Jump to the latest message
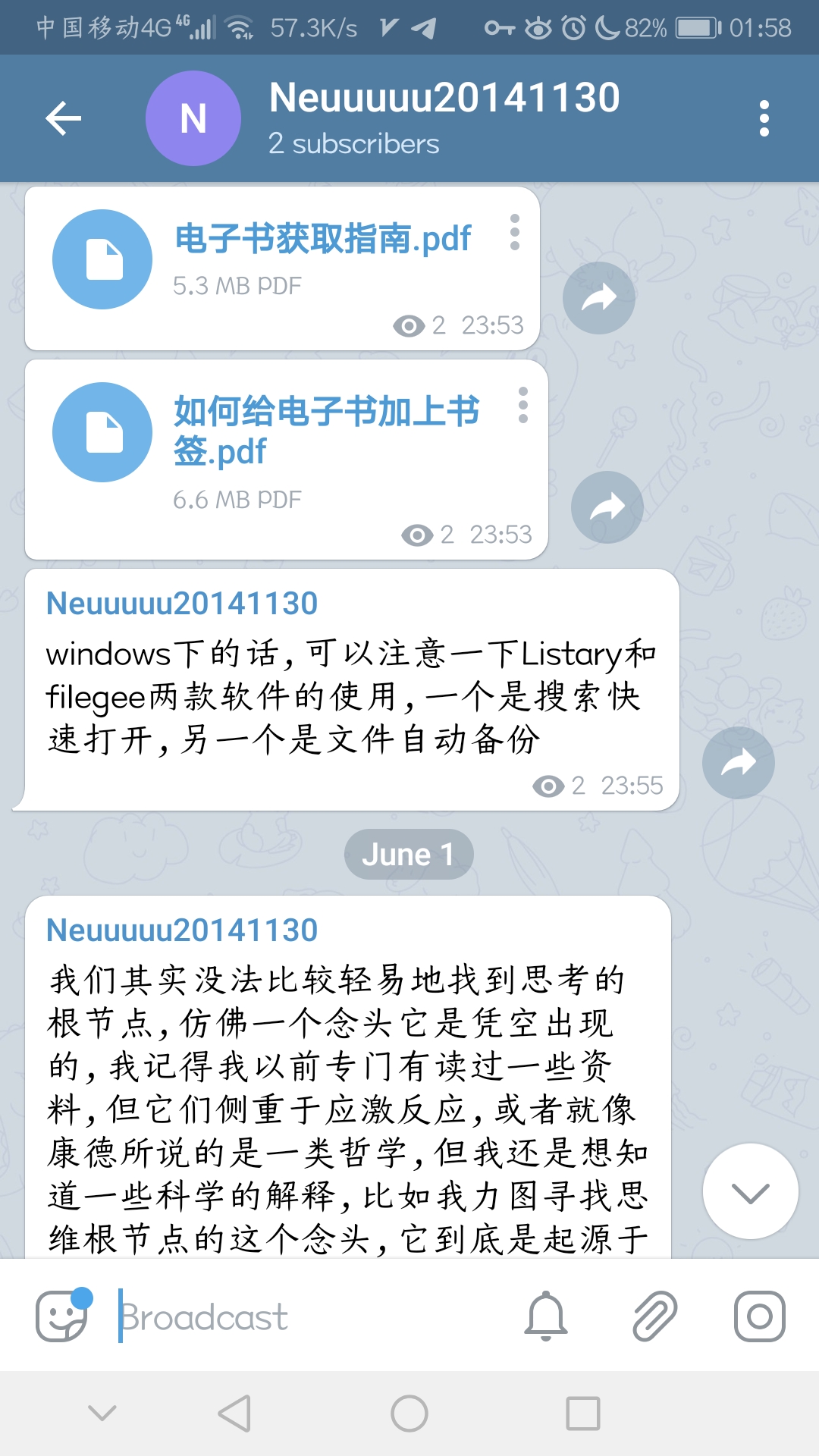819x1456 pixels. tap(750, 1191)
